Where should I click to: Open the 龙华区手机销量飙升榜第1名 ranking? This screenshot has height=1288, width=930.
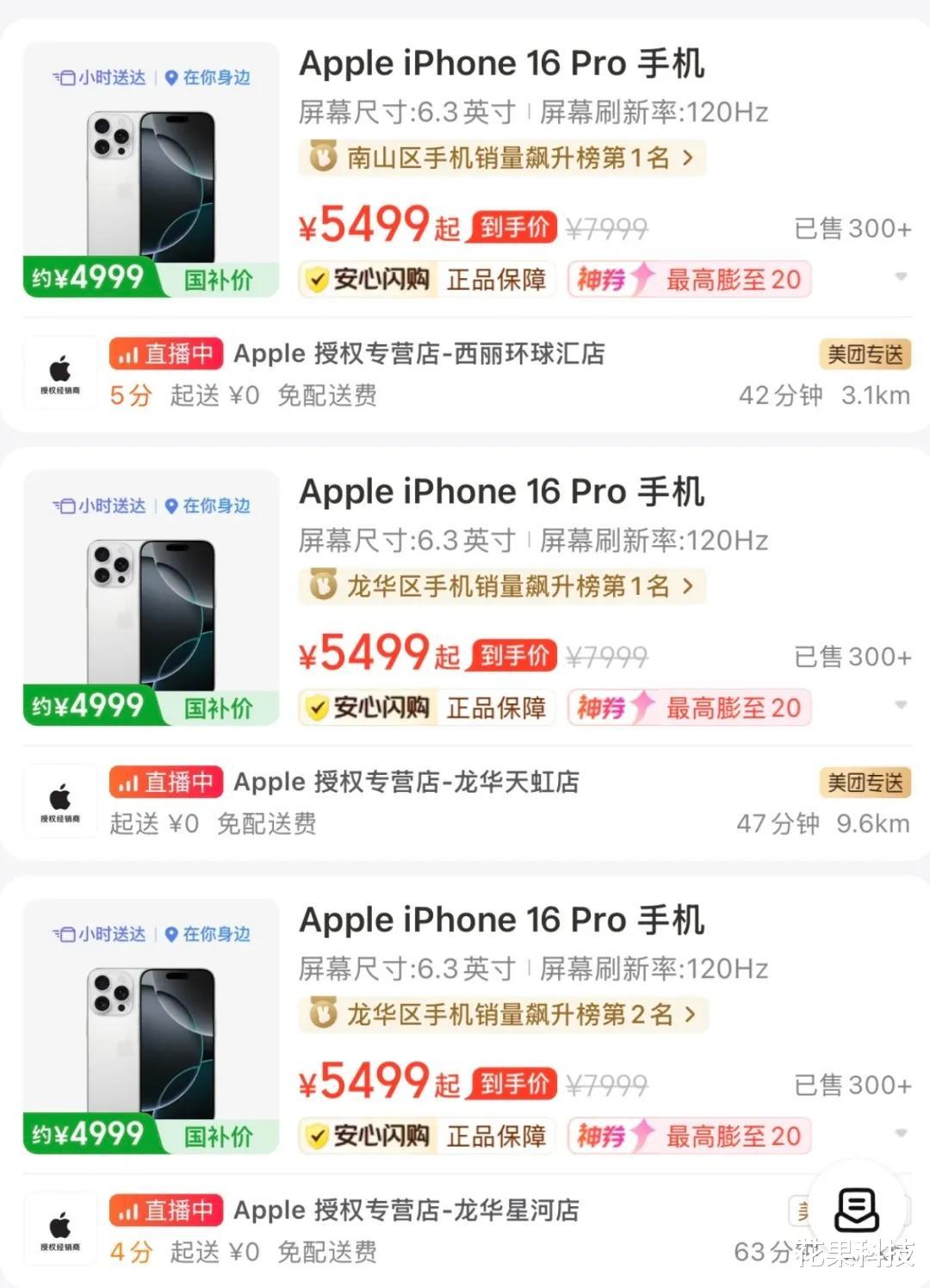(502, 586)
